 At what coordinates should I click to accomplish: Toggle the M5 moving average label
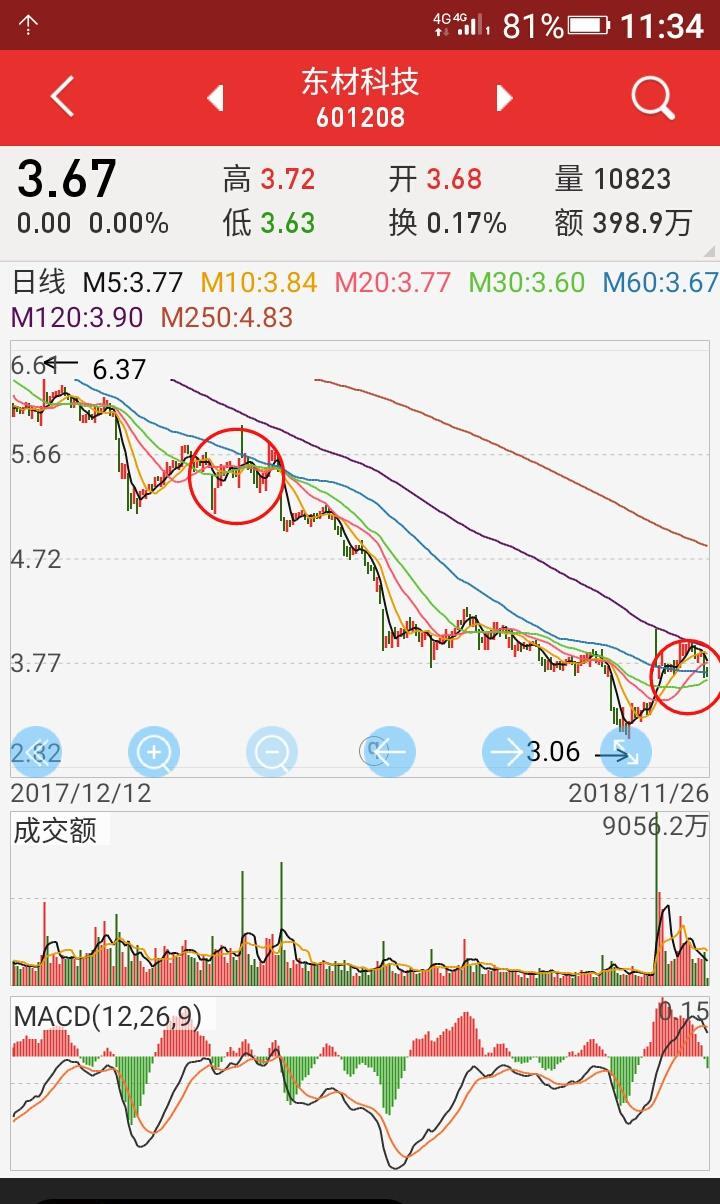129,283
